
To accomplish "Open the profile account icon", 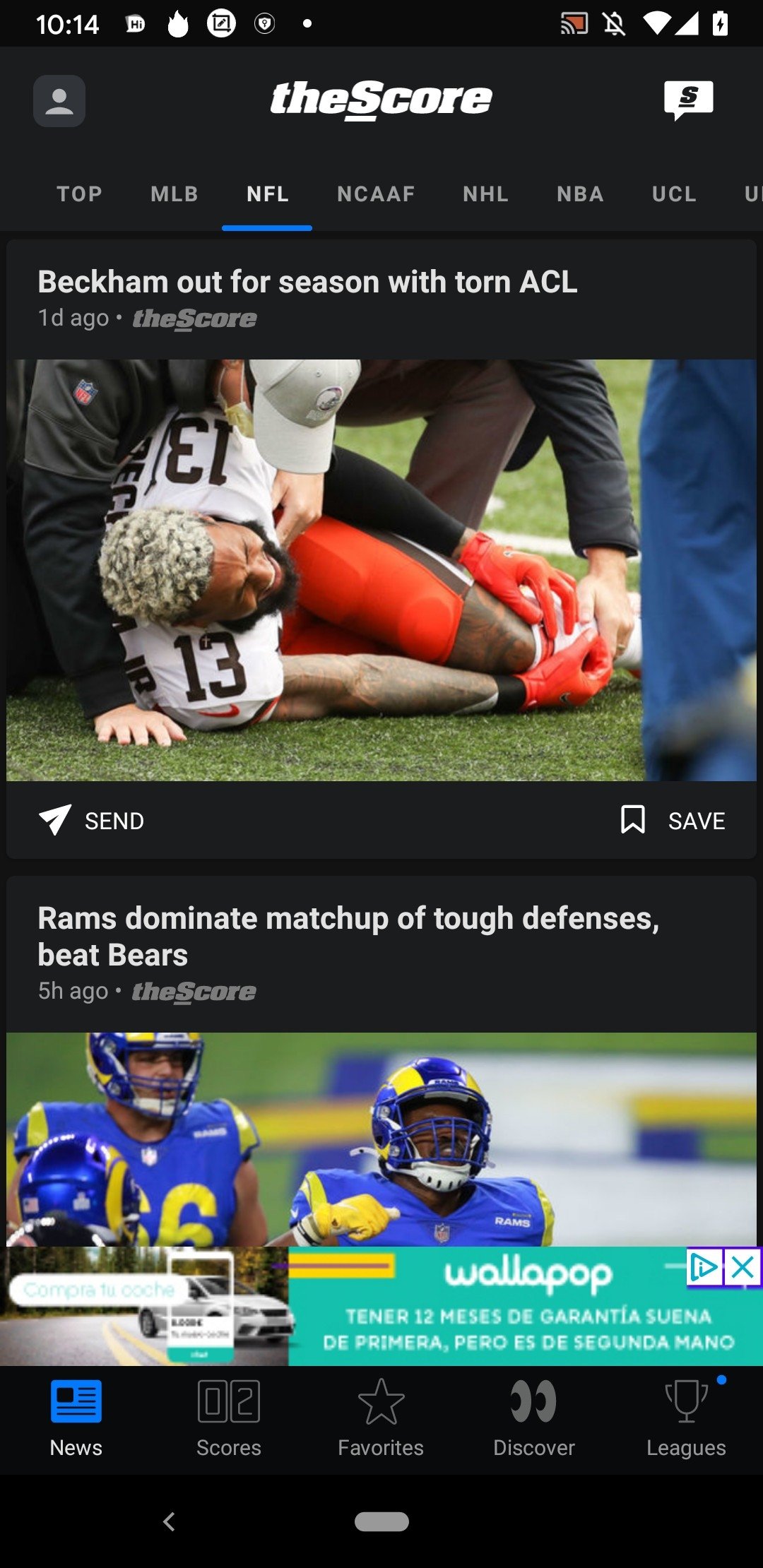I will click(x=59, y=101).
